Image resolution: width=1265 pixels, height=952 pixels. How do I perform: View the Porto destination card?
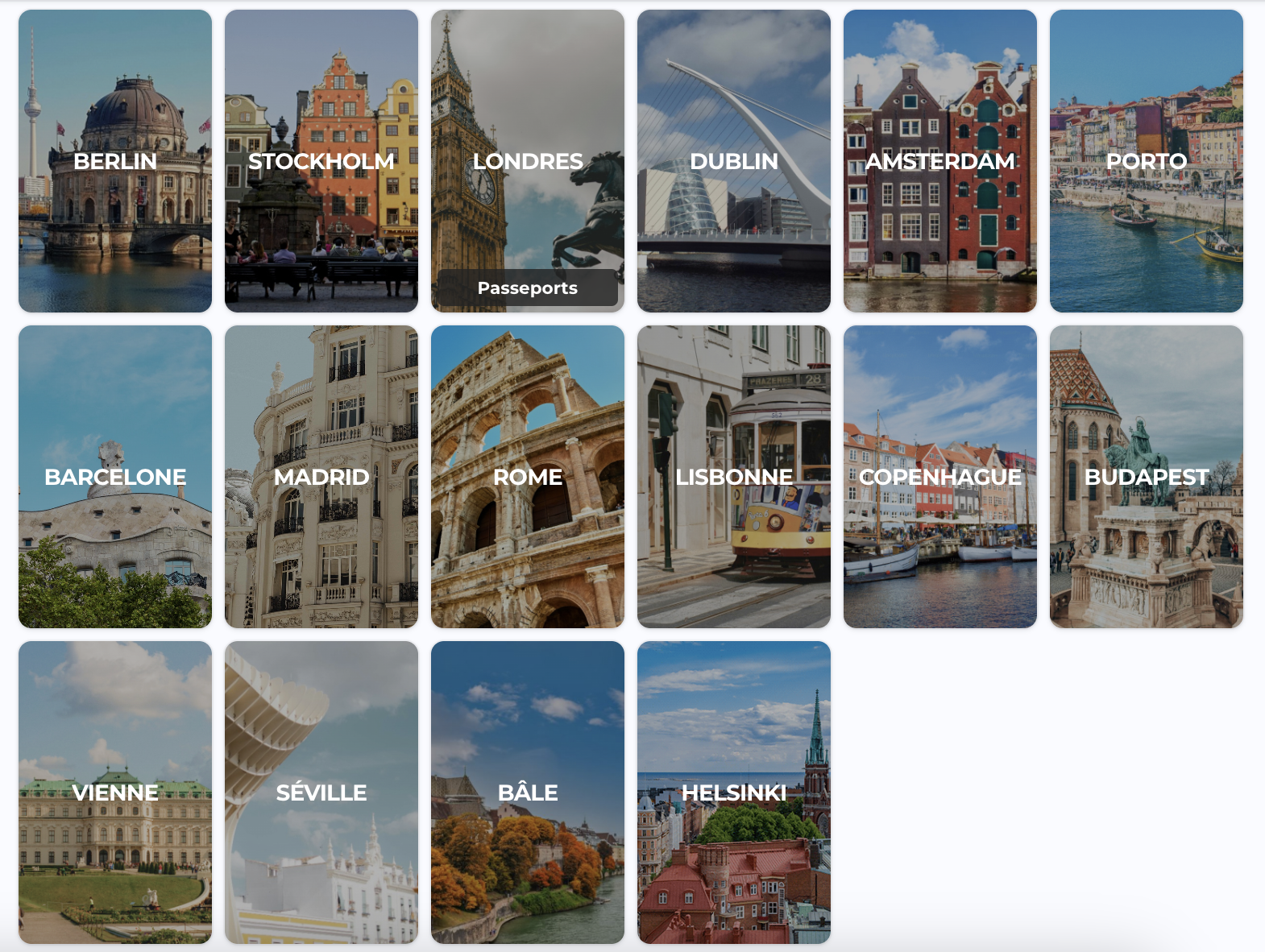click(x=1147, y=161)
